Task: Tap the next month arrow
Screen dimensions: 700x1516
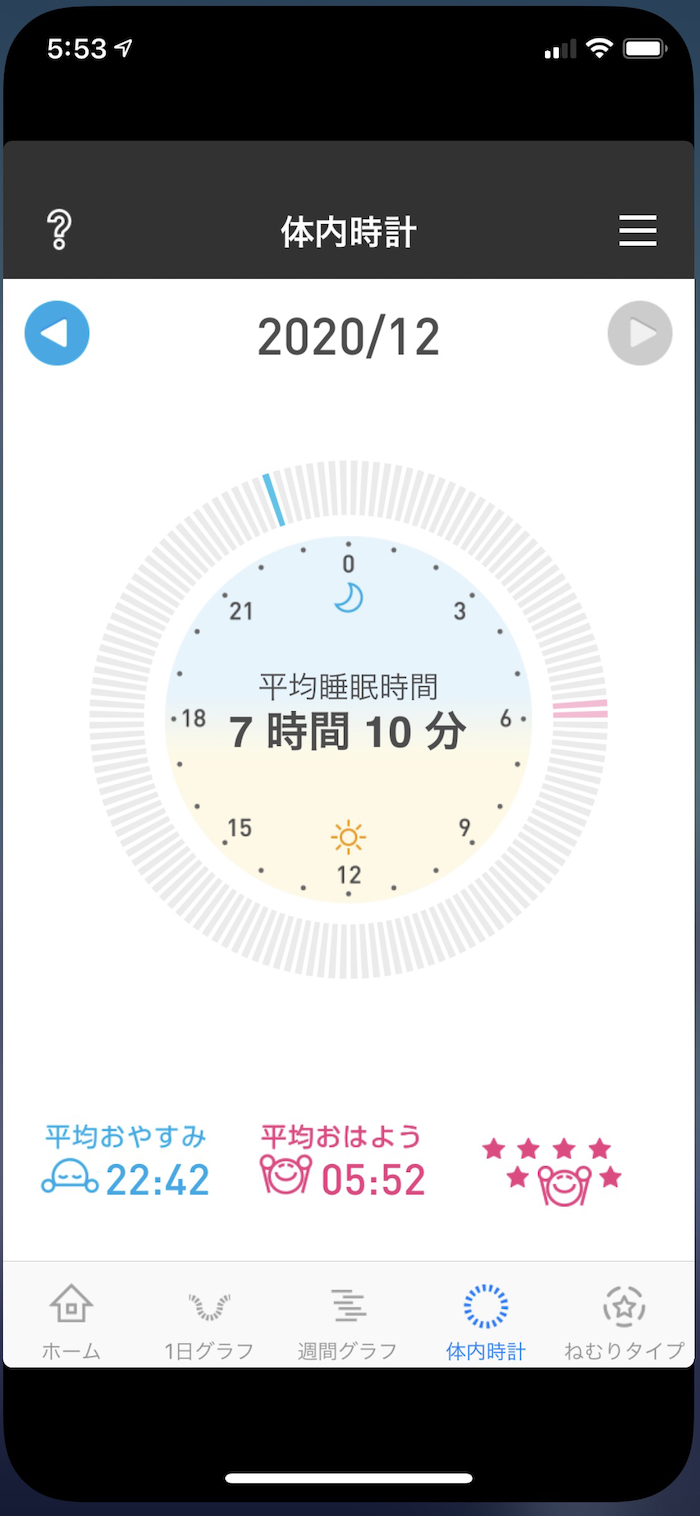Action: (x=640, y=333)
